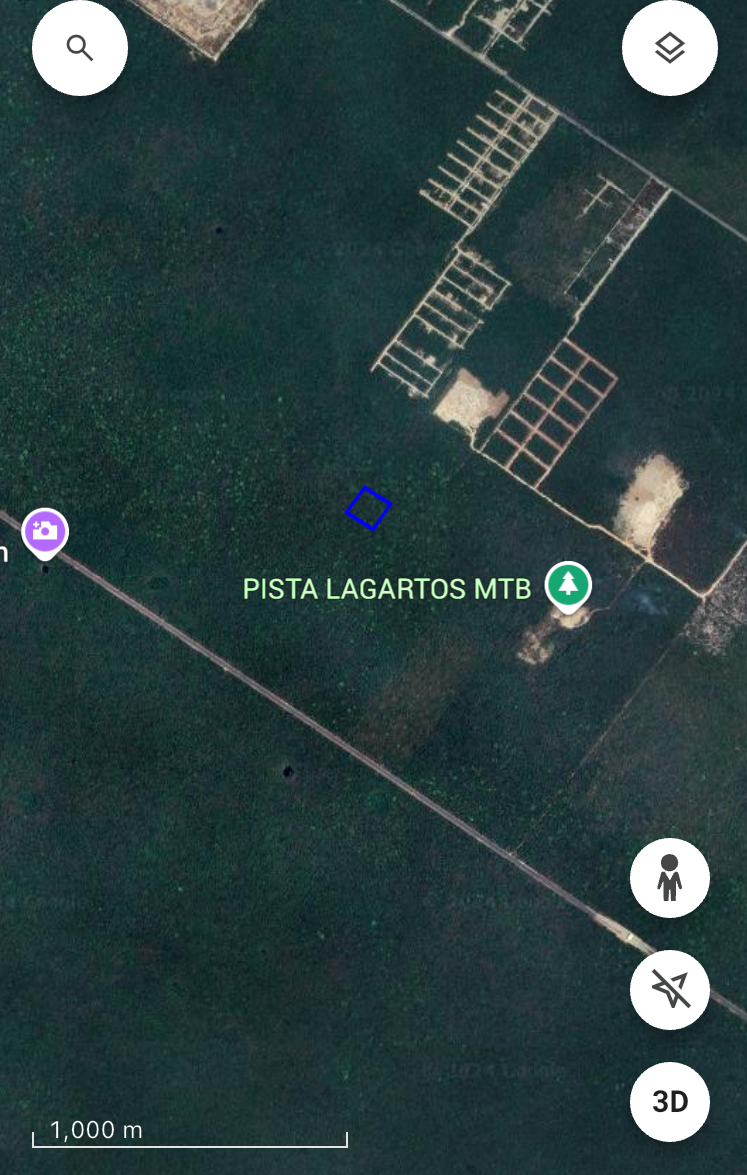The width and height of the screenshot is (747, 1175).
Task: Tap the my location button
Action: 670,989
